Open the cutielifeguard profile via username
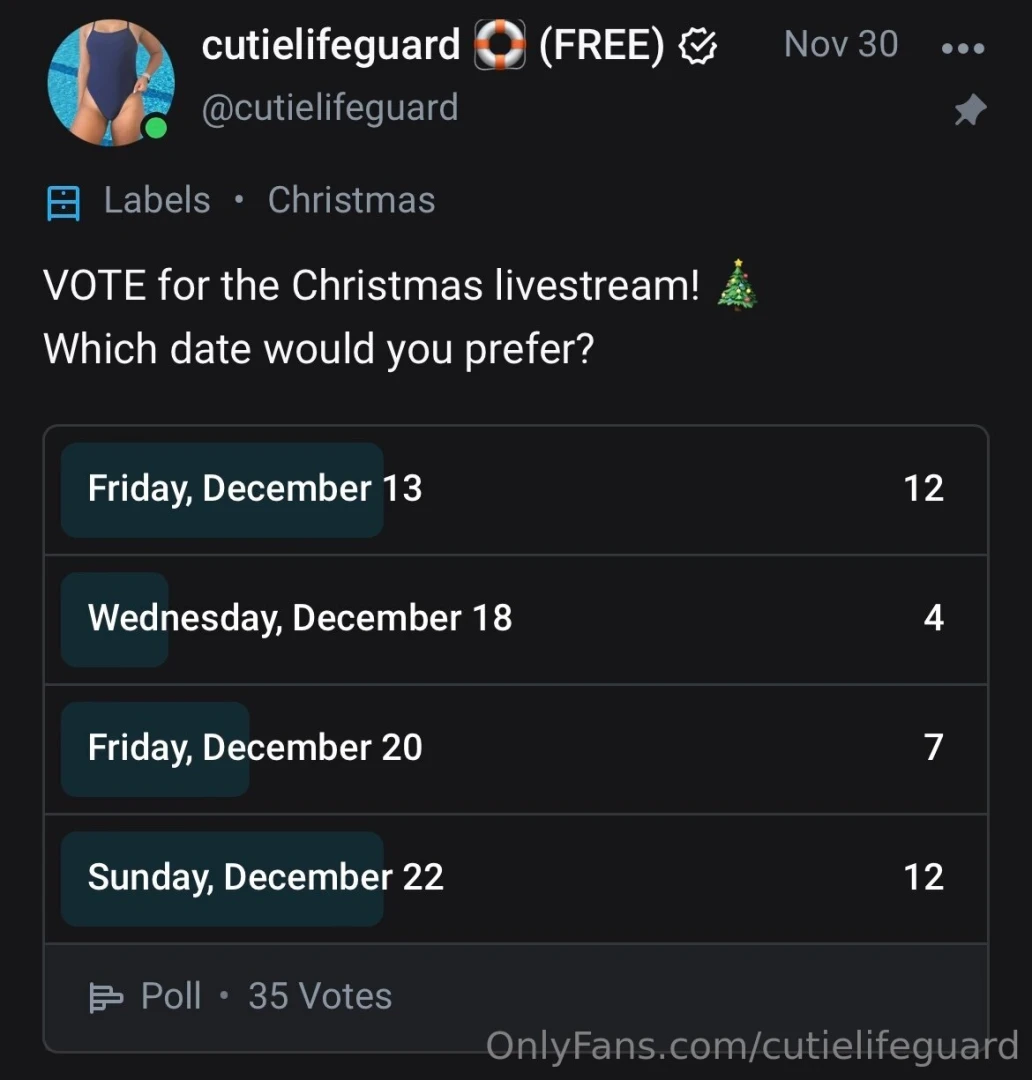Viewport: 1032px width, 1080px height. point(330,44)
